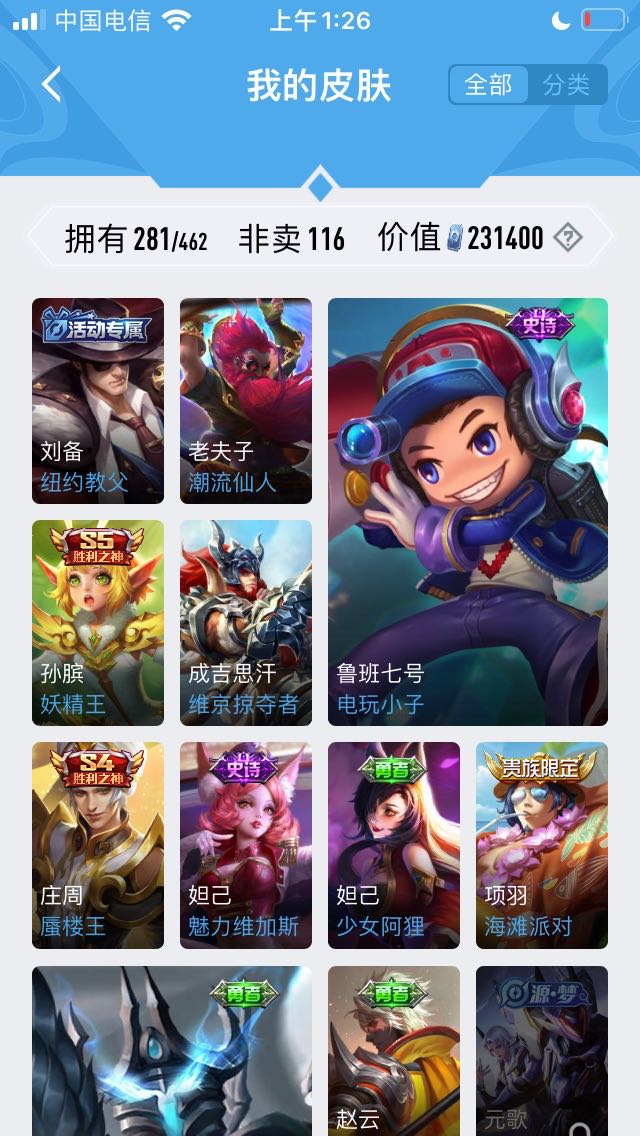The image size is (640, 1136).
Task: Open 刘备 纽约教父 skin card
Action: pos(98,401)
